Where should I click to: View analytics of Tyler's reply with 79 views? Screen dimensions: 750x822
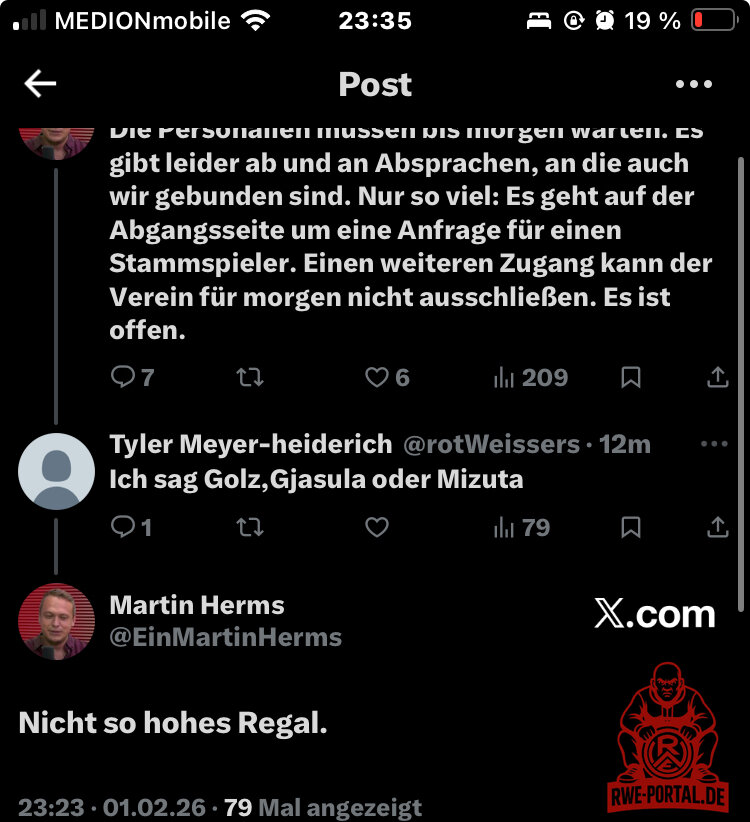(x=521, y=527)
